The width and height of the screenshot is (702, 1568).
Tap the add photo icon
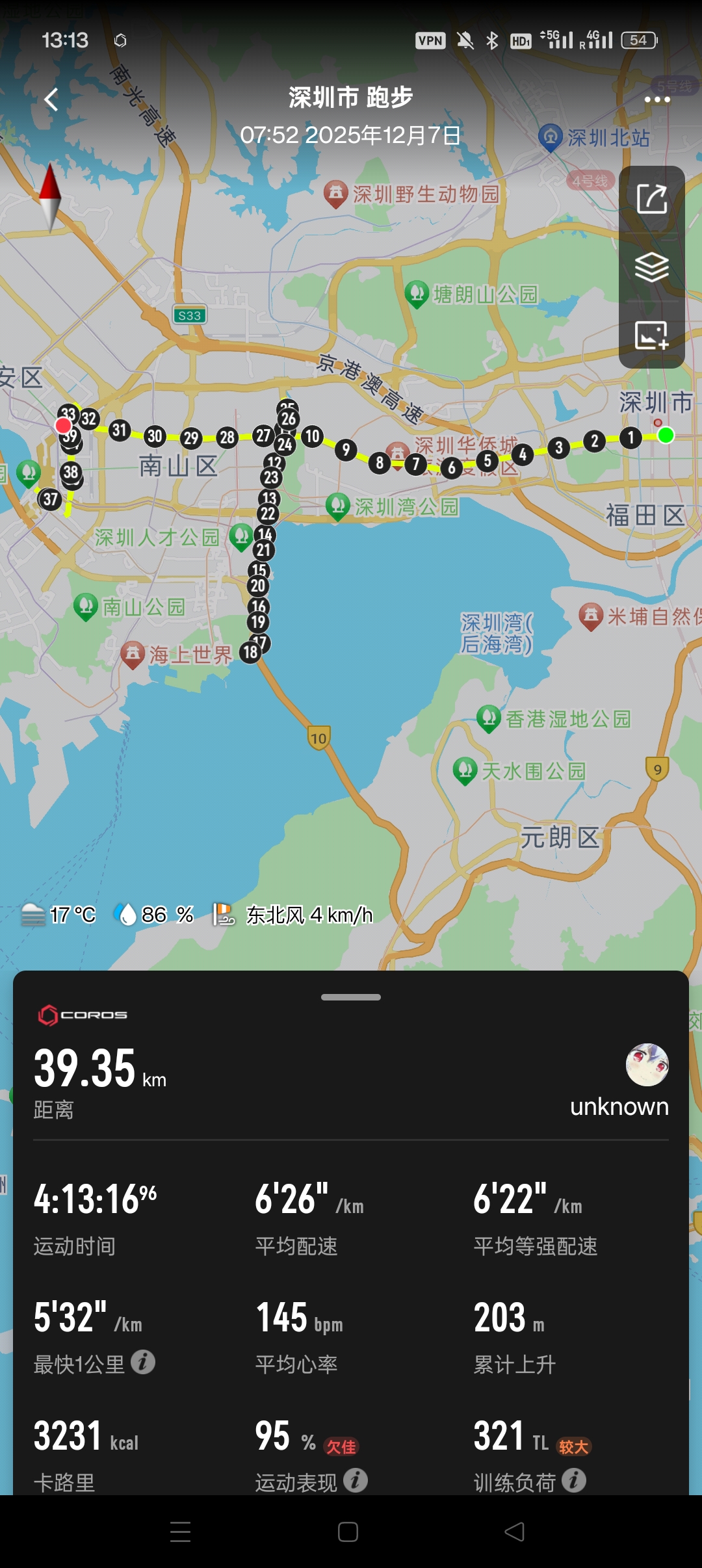coord(651,335)
